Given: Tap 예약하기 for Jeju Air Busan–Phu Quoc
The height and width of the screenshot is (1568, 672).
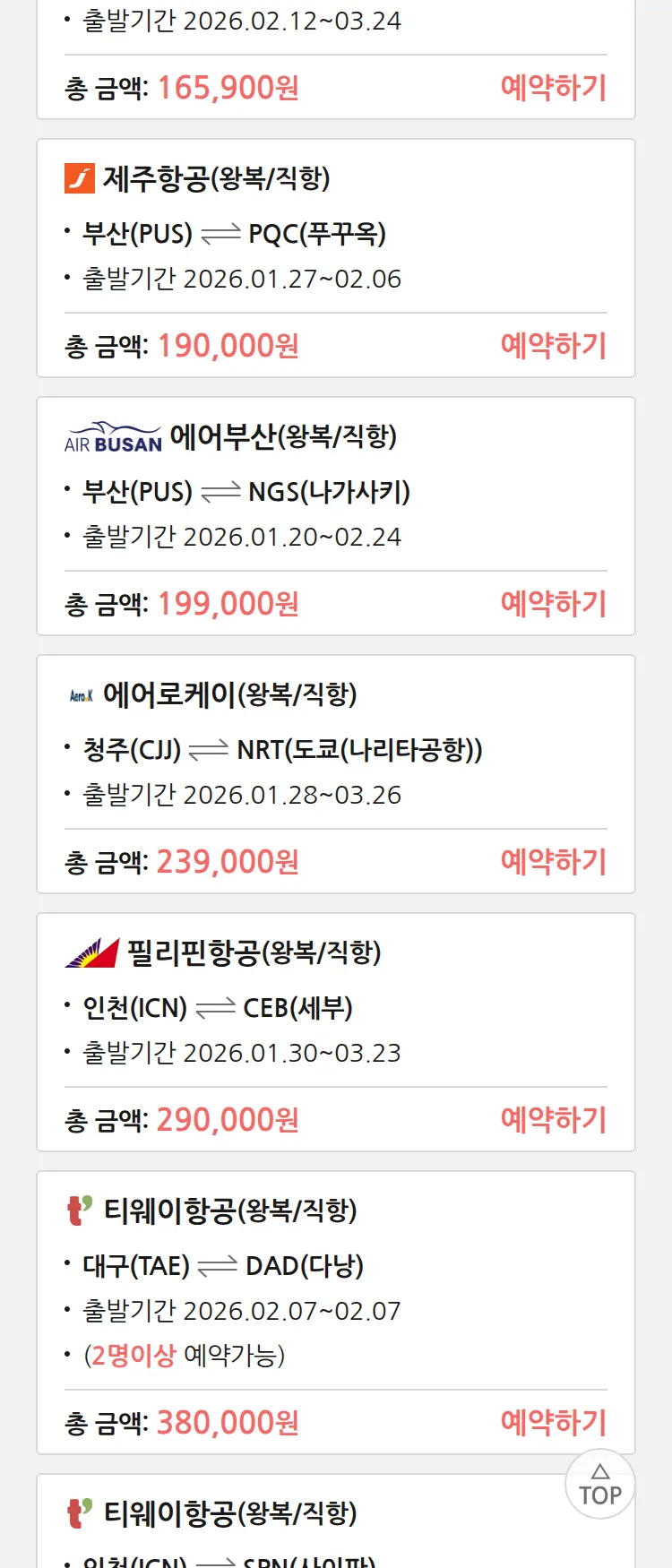Looking at the screenshot, I should 553,346.
